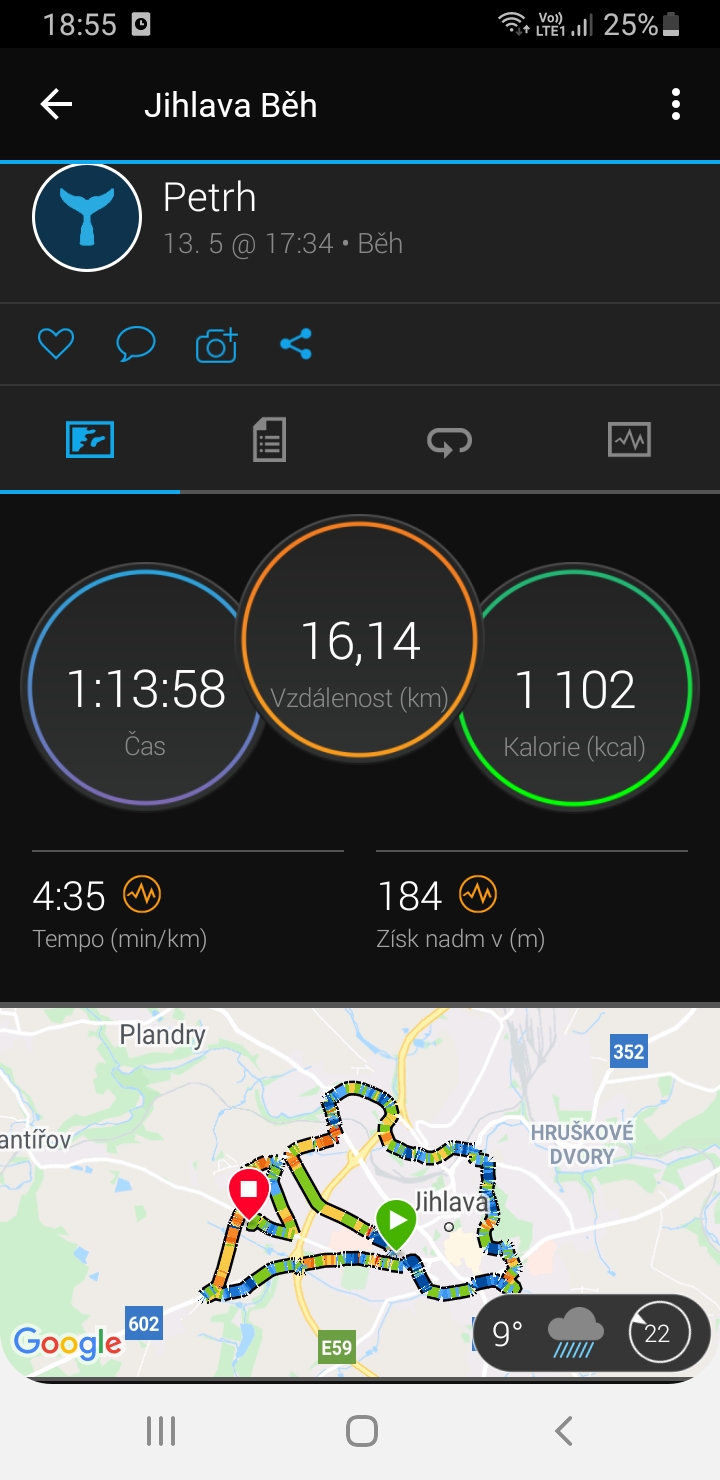Open the comments bubble
720x1480 pixels.
pos(136,345)
